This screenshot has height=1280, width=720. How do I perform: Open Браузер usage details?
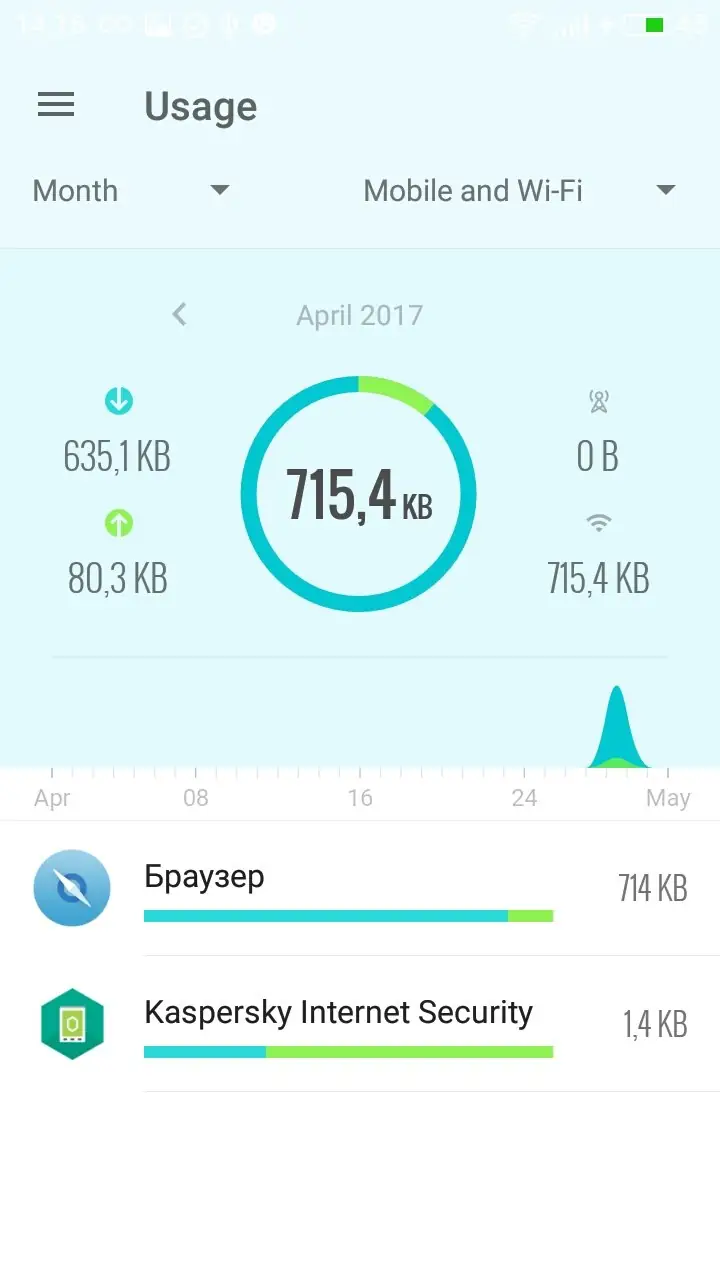[360, 888]
